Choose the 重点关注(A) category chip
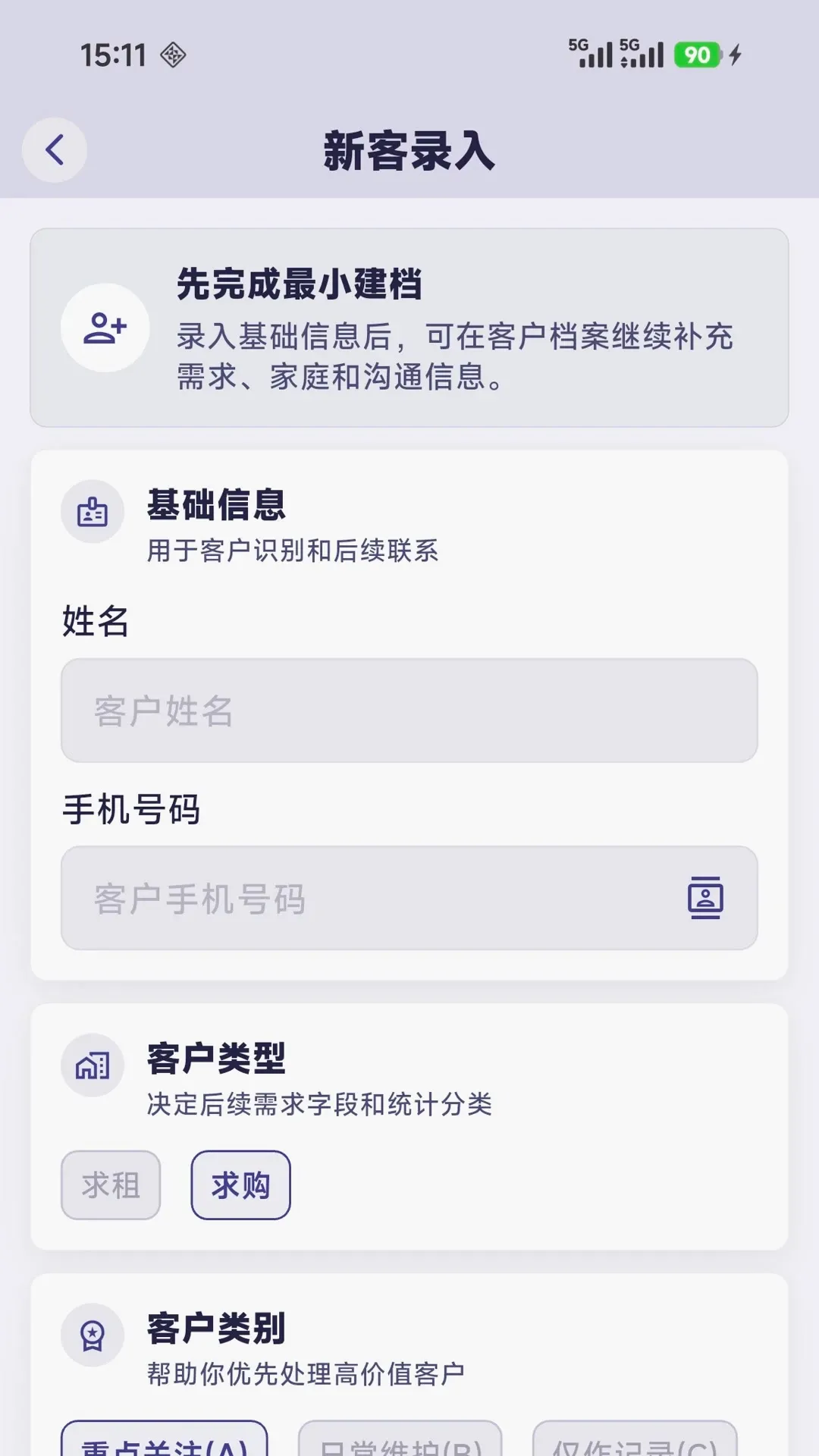This screenshot has width=819, height=1456. [165, 1439]
